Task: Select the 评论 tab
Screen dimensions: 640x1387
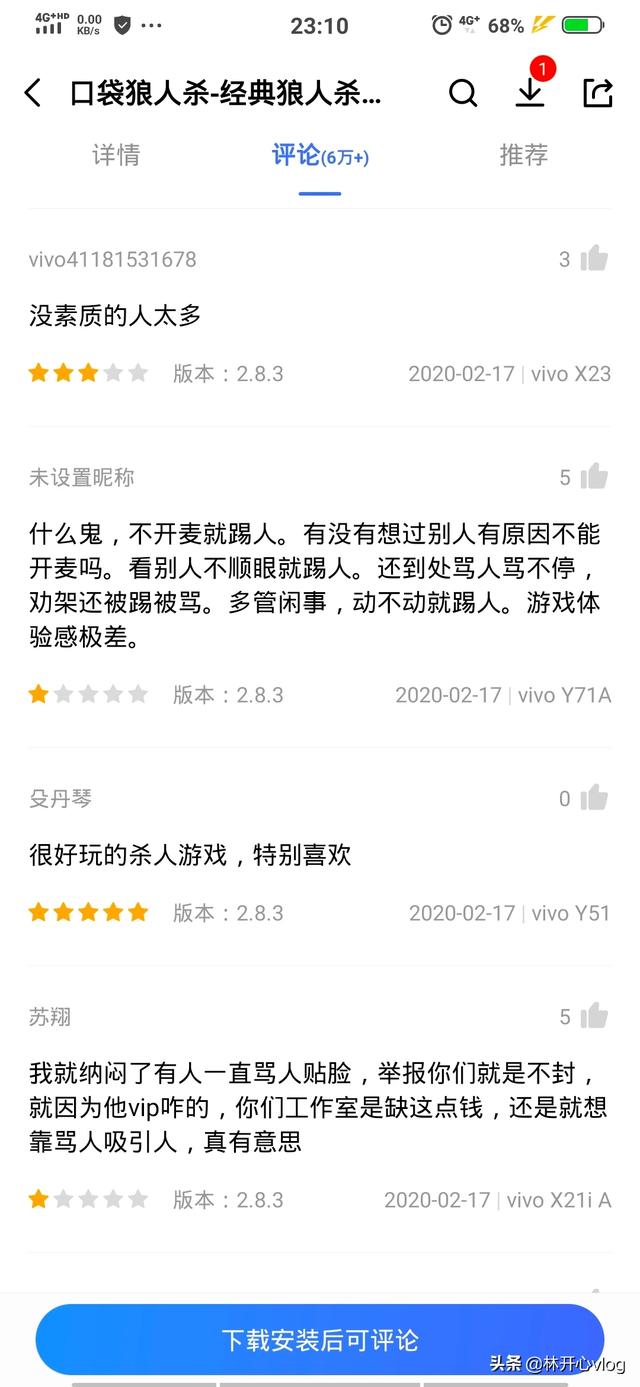Action: (319, 156)
